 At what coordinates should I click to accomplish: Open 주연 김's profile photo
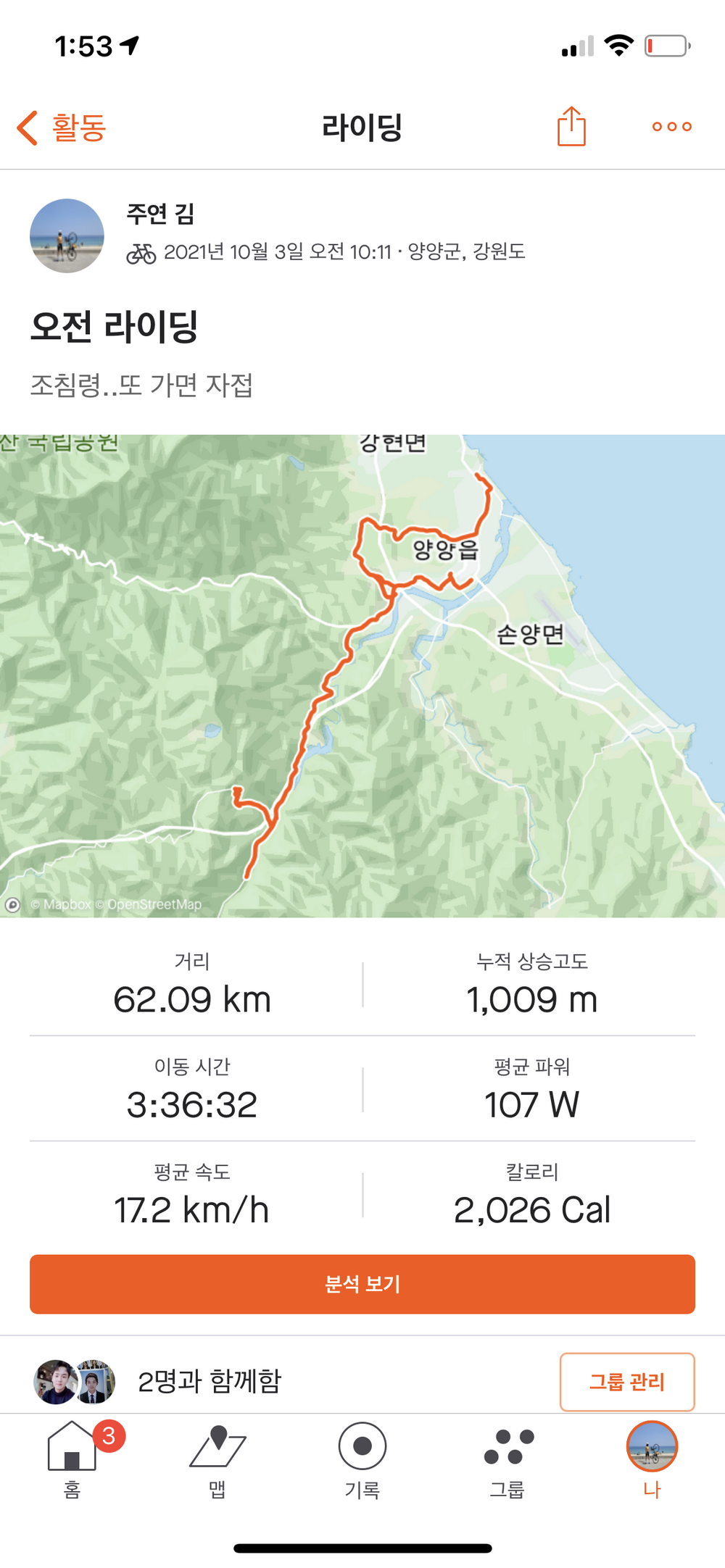pos(67,236)
